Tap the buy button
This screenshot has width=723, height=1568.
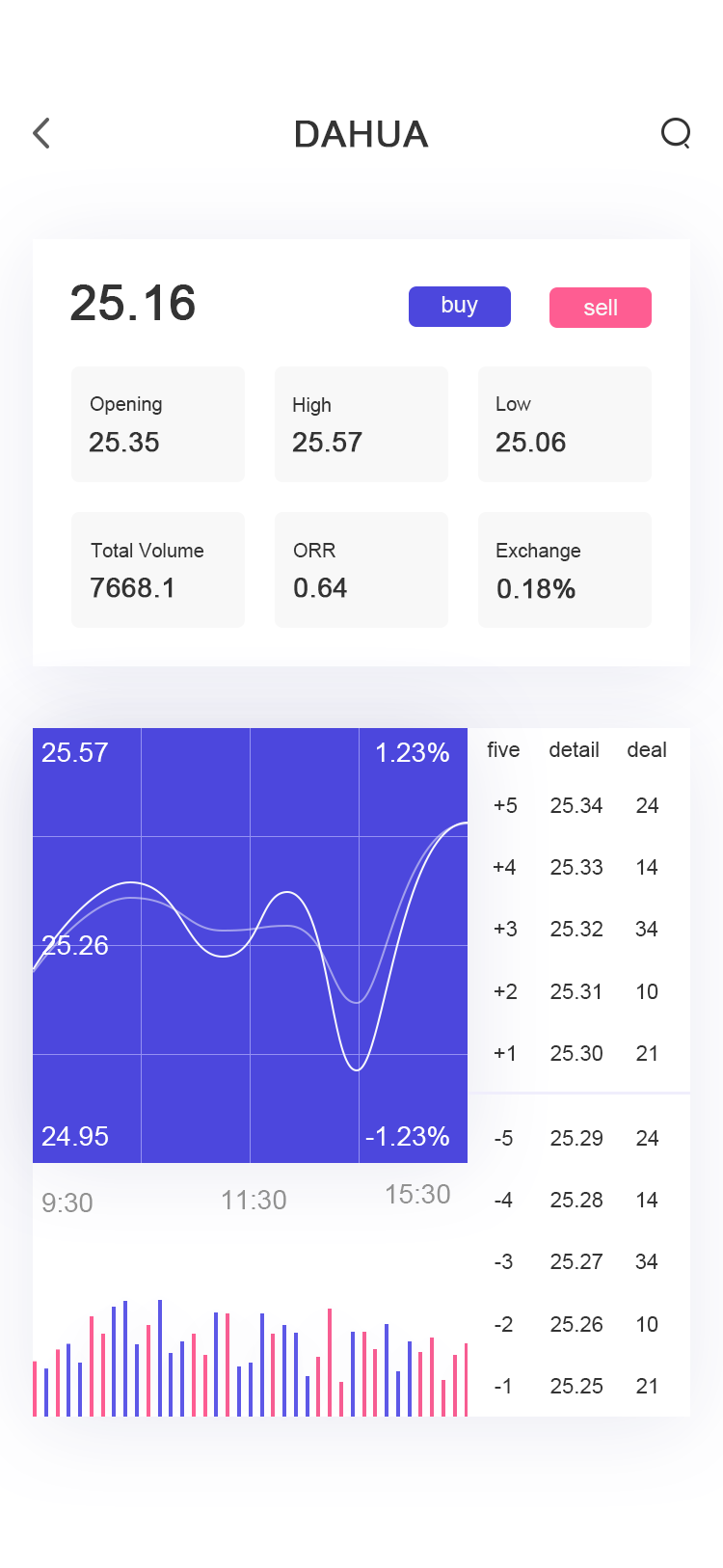pos(460,307)
